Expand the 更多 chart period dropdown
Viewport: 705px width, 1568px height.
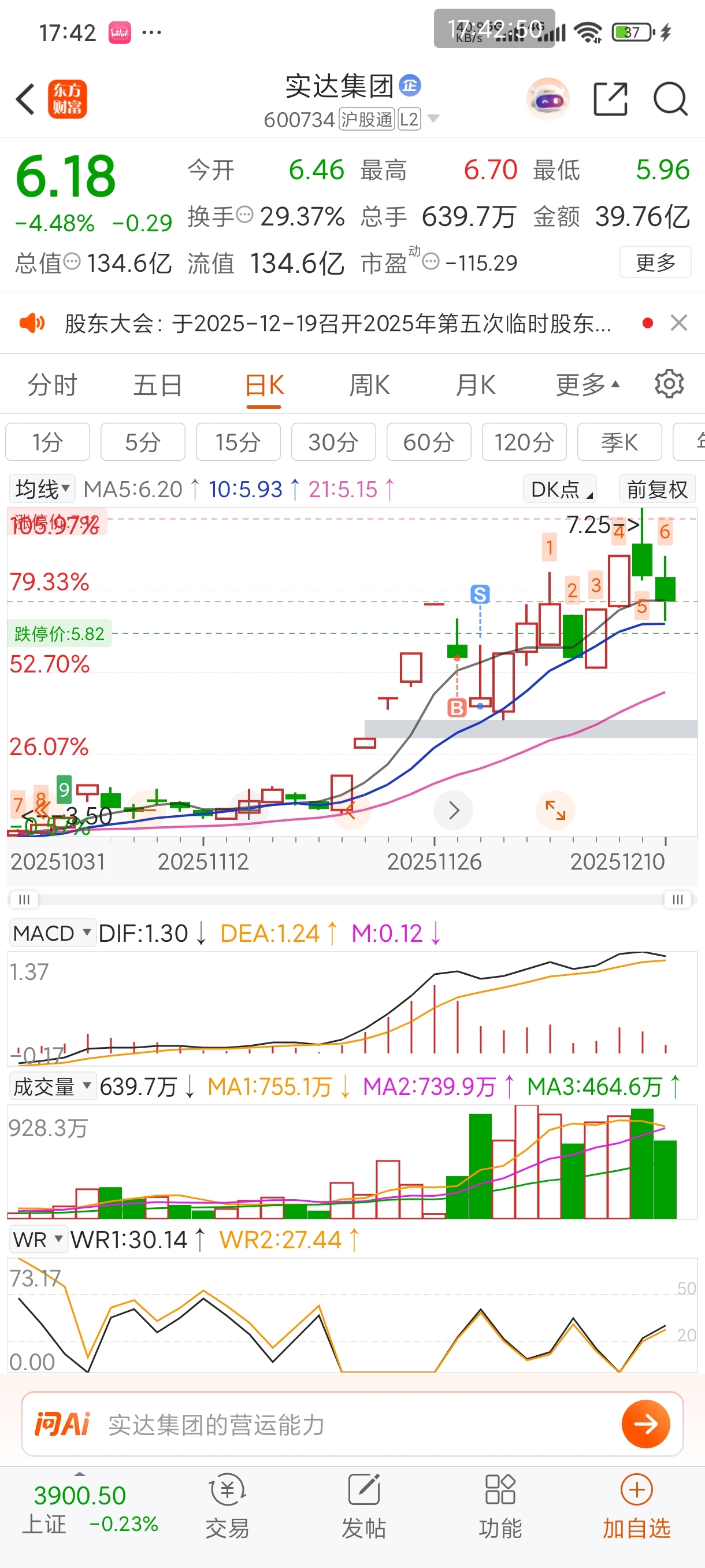tap(587, 385)
